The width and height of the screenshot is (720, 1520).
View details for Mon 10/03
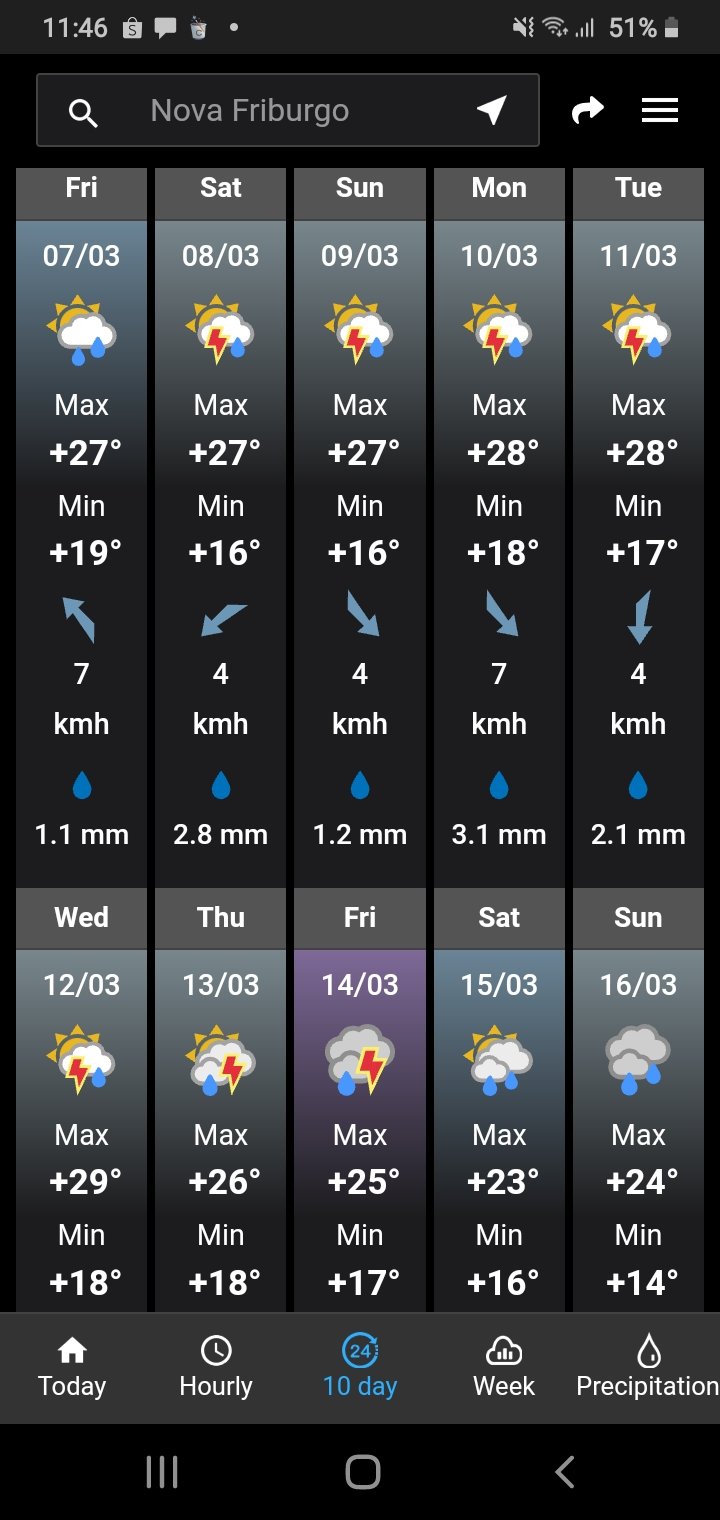[499, 525]
